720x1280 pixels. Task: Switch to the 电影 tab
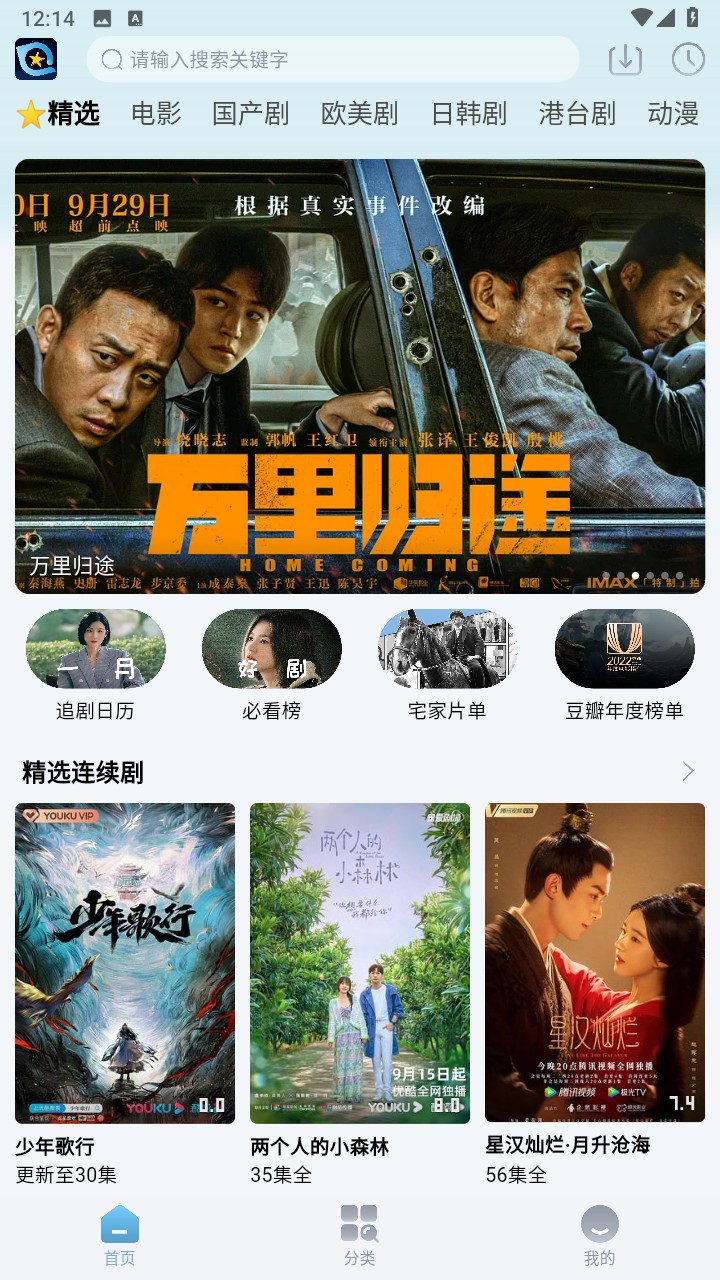(x=156, y=114)
